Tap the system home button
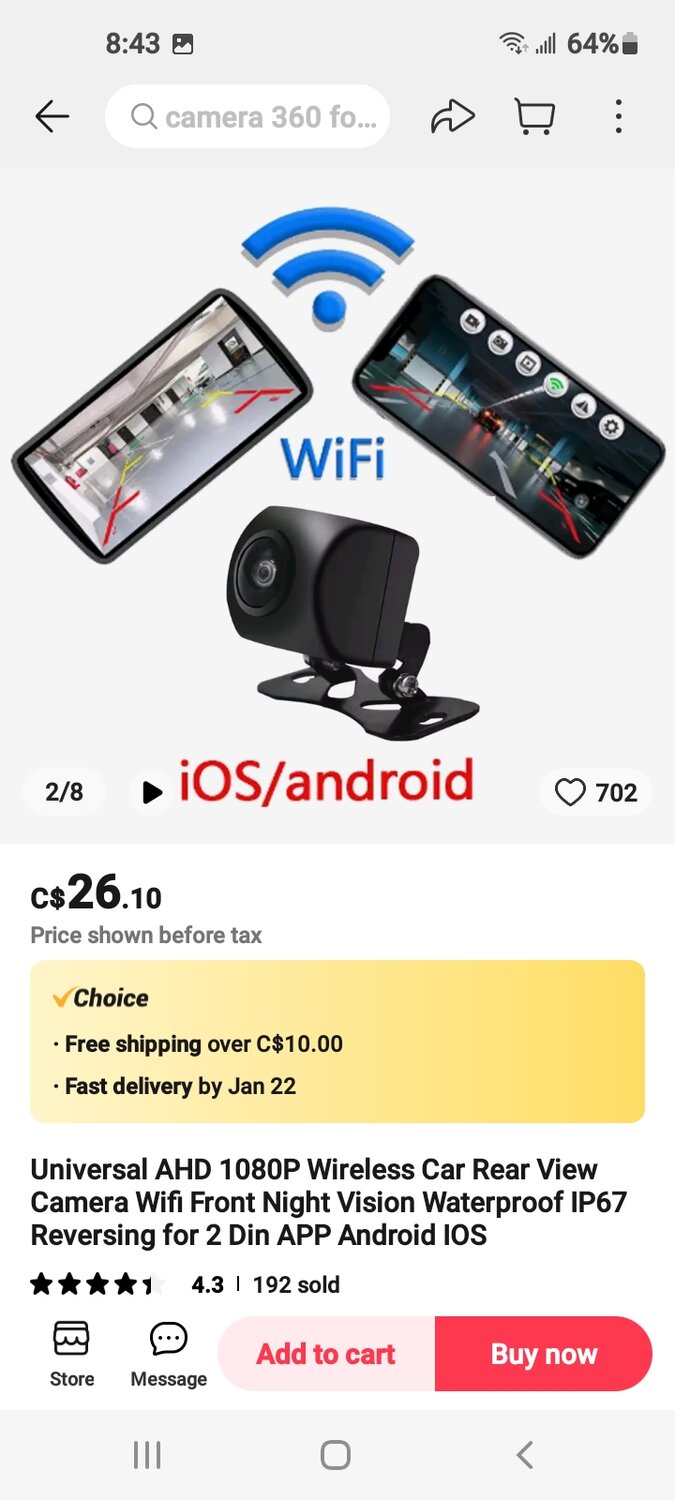Image resolution: width=675 pixels, height=1500 pixels. (x=335, y=1455)
